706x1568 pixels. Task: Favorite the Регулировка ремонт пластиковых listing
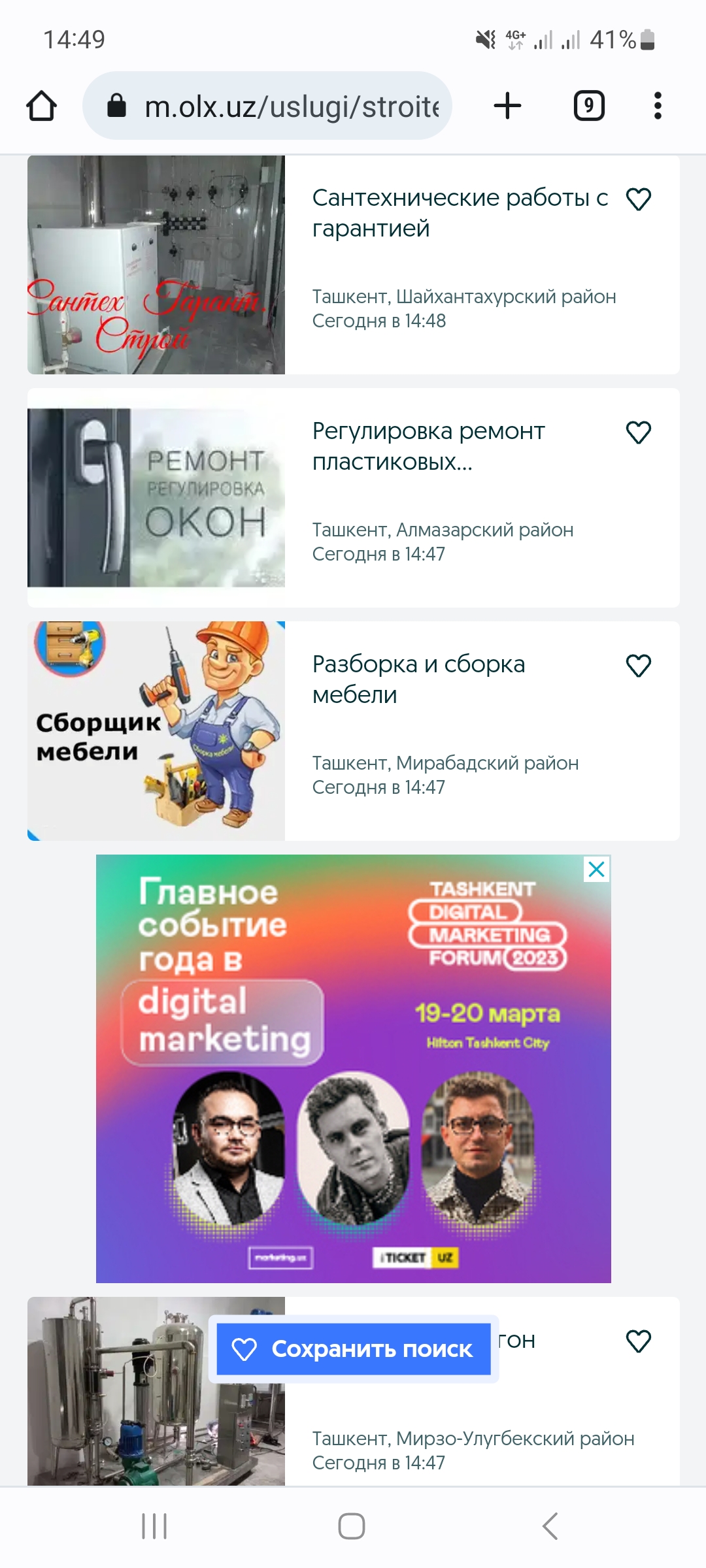[x=639, y=433]
